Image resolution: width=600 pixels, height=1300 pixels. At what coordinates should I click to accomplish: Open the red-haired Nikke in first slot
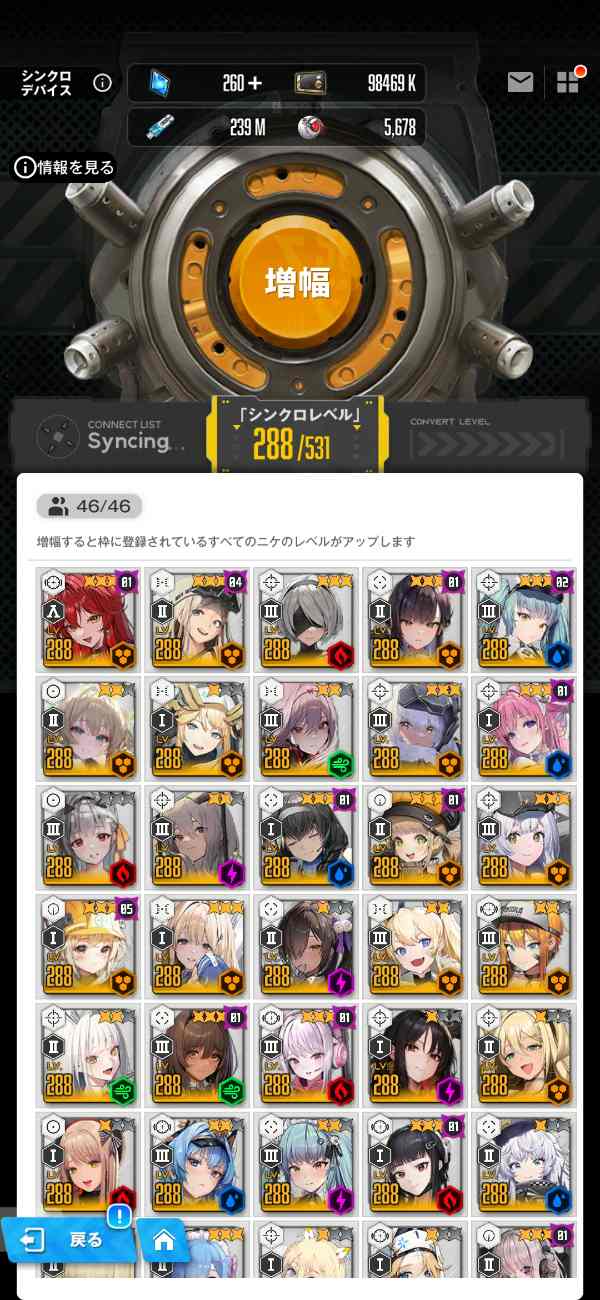point(88,619)
